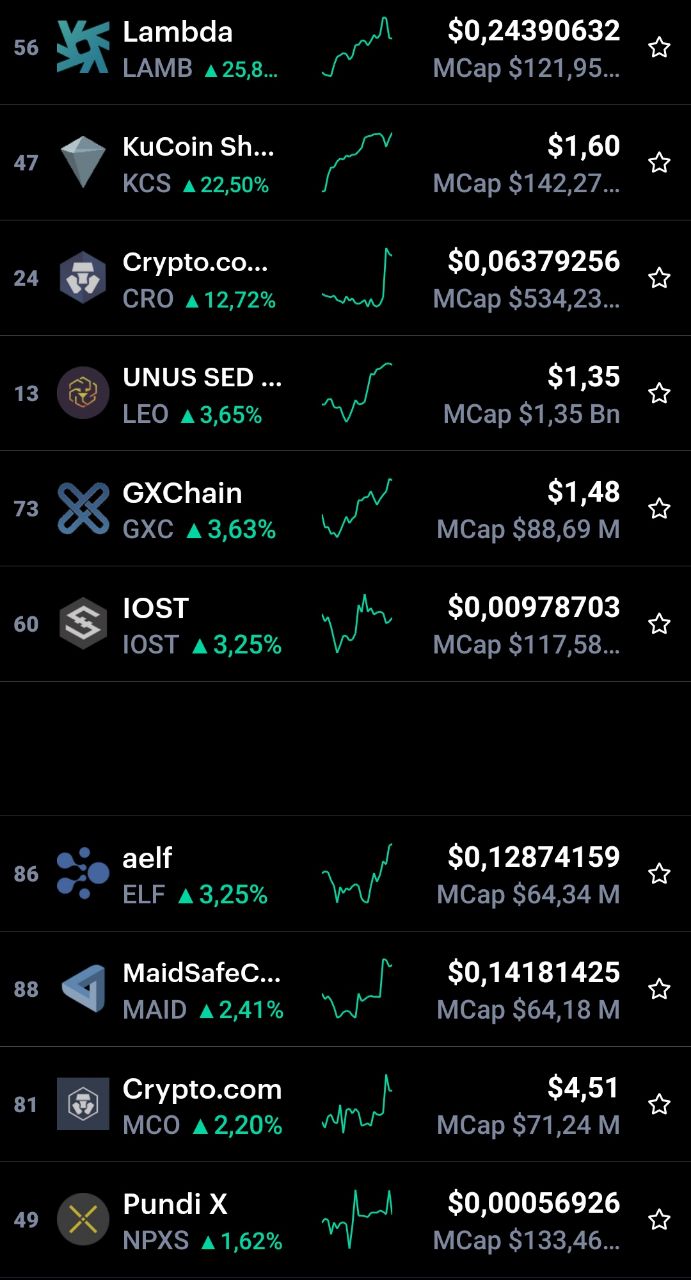Favorite the MAID coin
The image size is (691, 1280).
659,989
